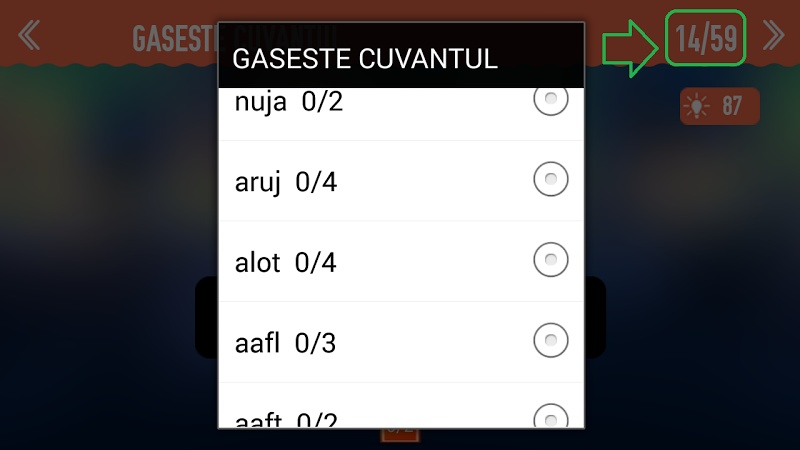The image size is (800, 450).
Task: Go to next level with right arrows
Action: 773,36
